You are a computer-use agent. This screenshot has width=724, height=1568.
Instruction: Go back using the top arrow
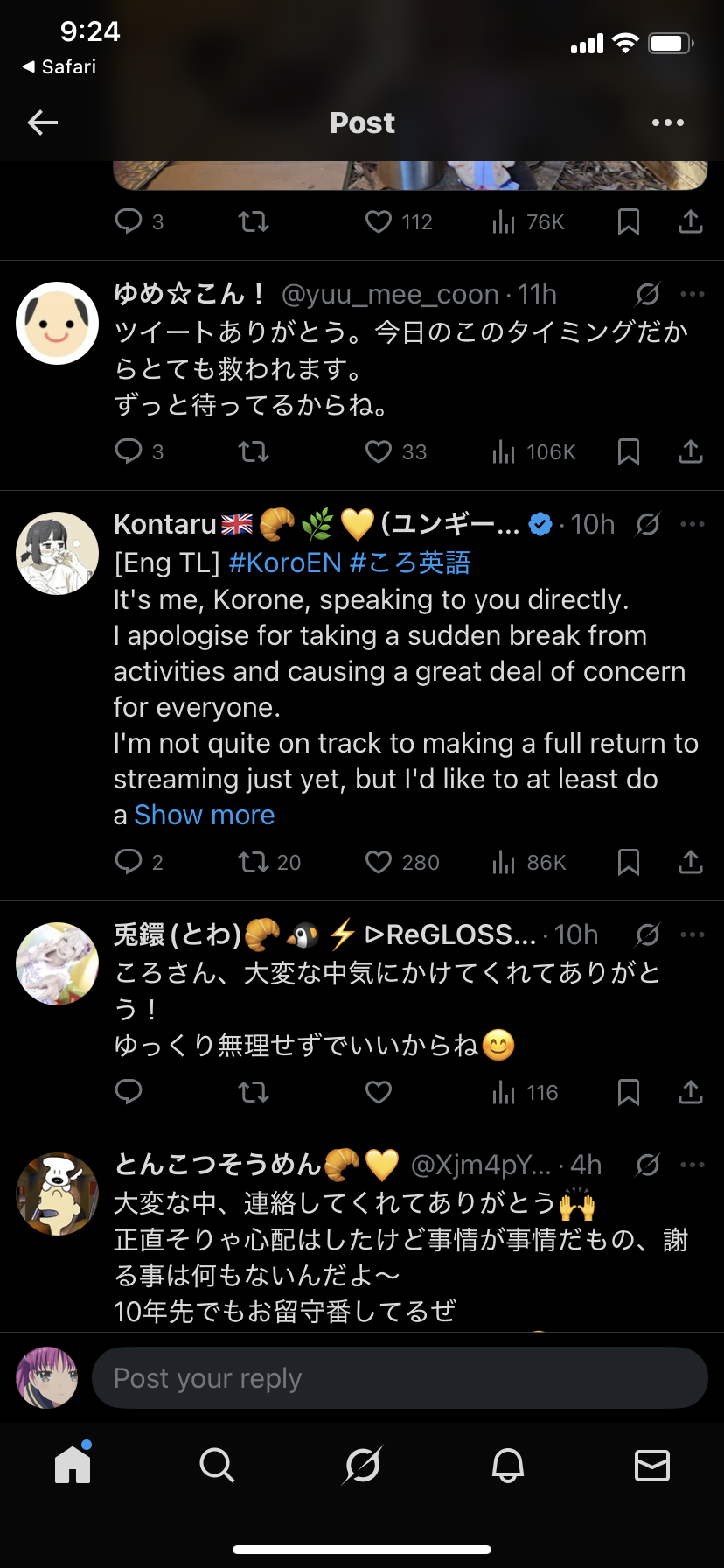click(x=43, y=122)
